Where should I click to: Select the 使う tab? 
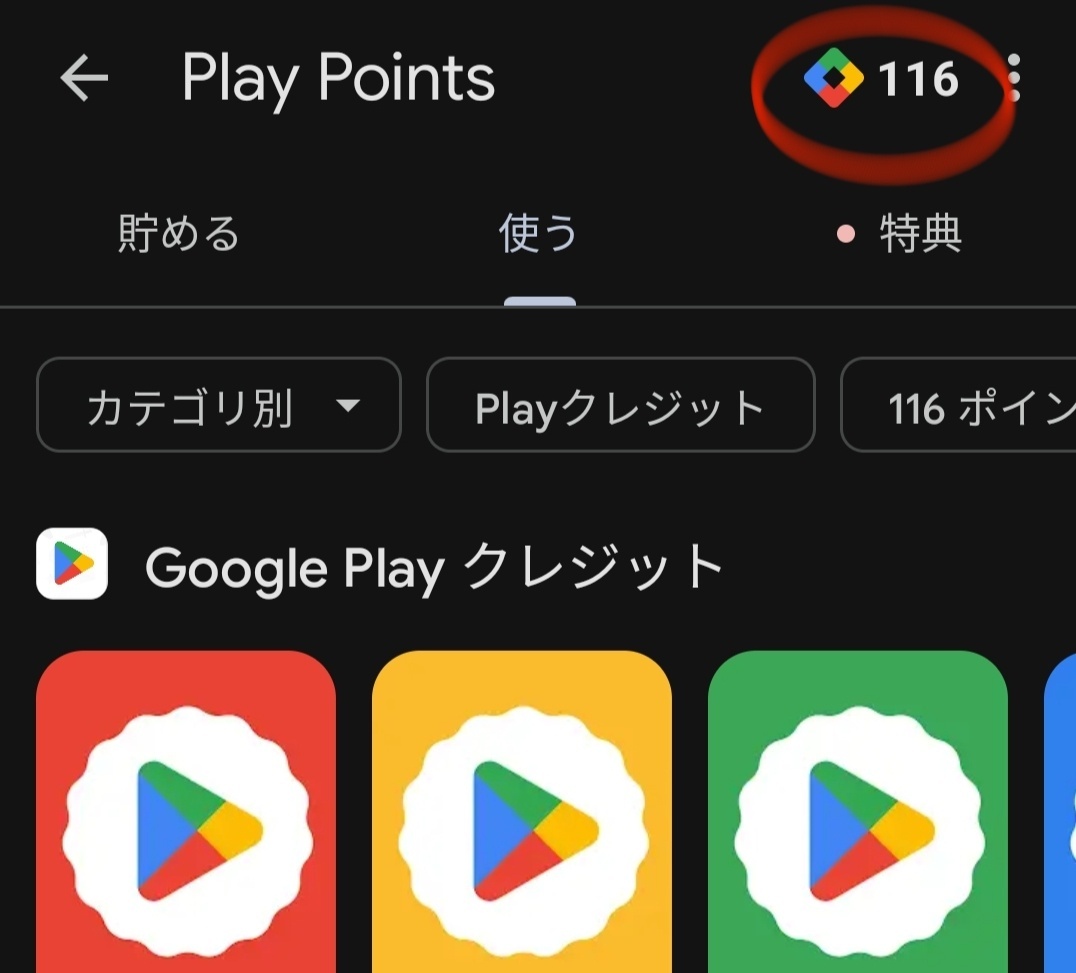(x=539, y=234)
